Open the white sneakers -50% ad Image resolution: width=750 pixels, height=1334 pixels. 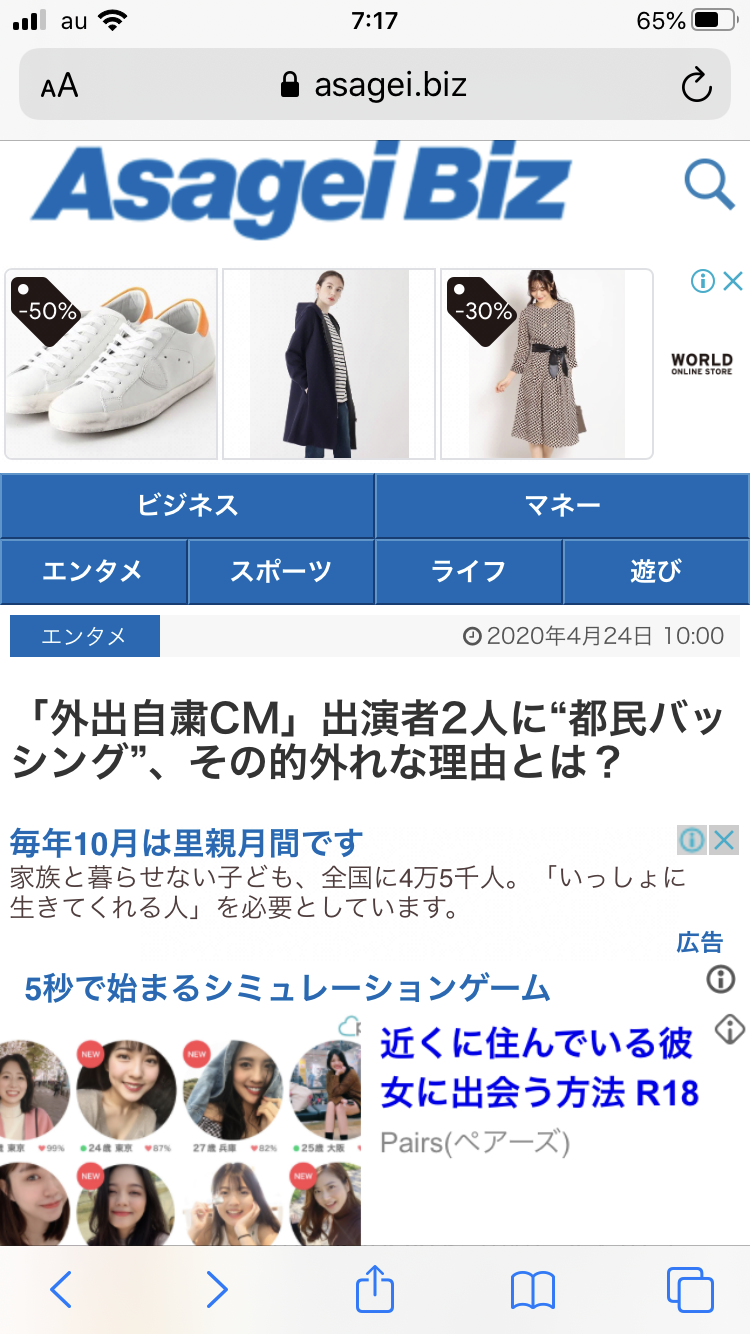111,364
